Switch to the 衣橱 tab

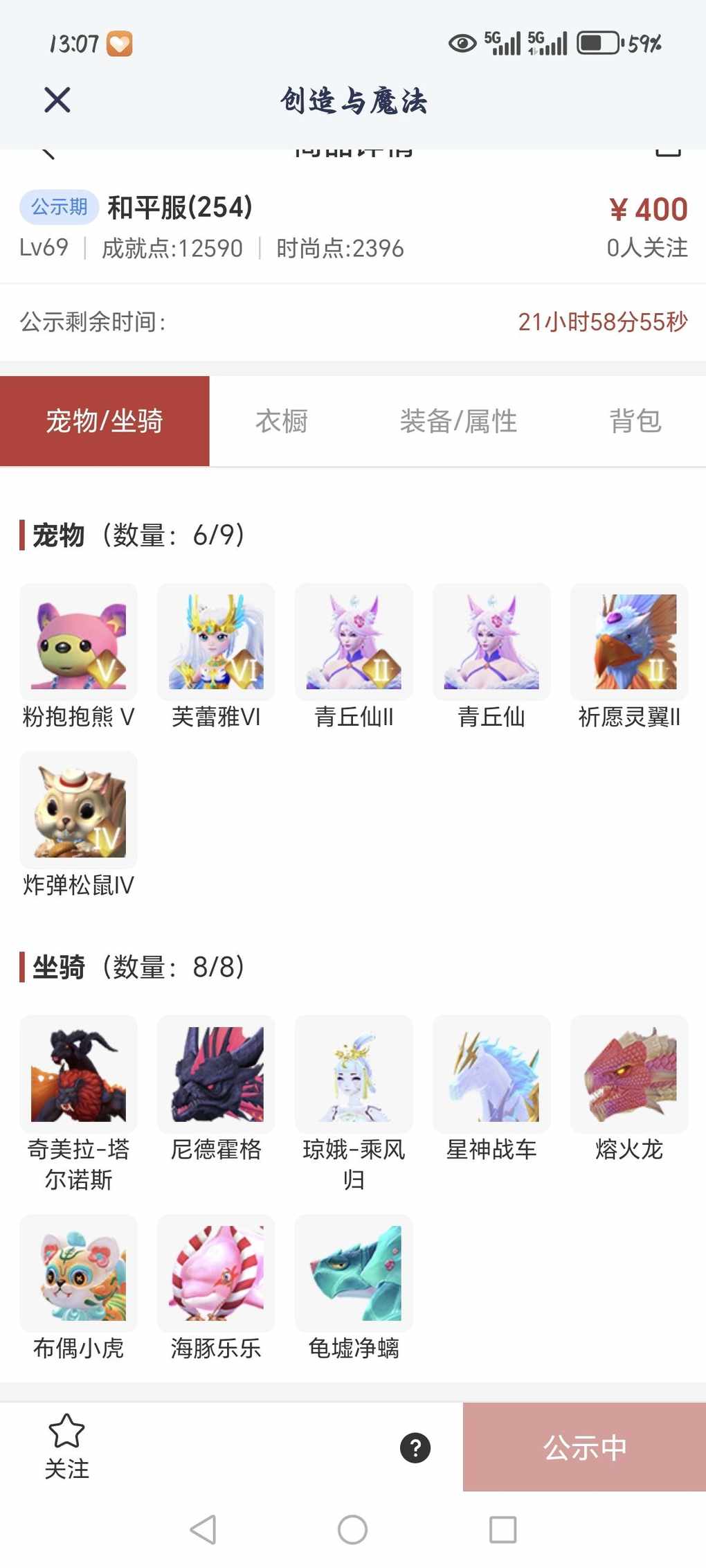coord(281,421)
